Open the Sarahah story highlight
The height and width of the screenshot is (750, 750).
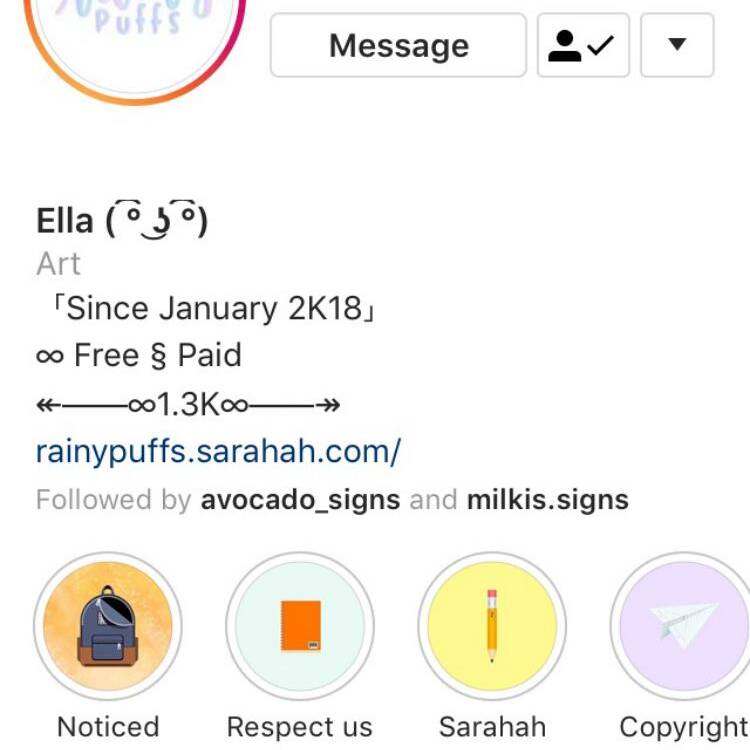coord(492,627)
